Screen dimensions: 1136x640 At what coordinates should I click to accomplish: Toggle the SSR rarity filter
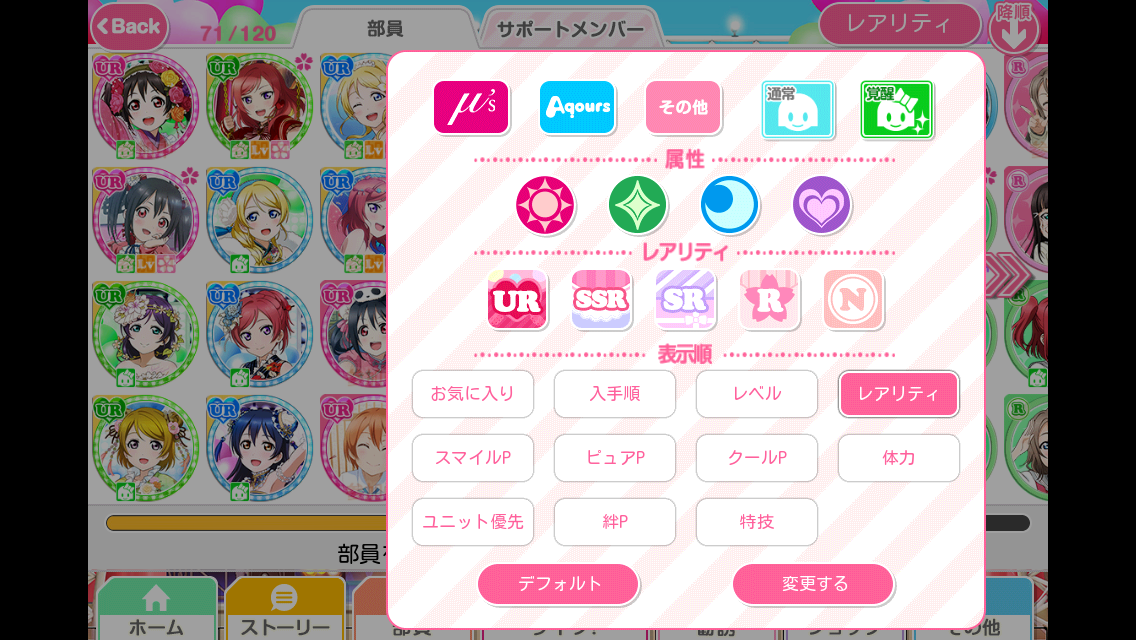pos(601,299)
